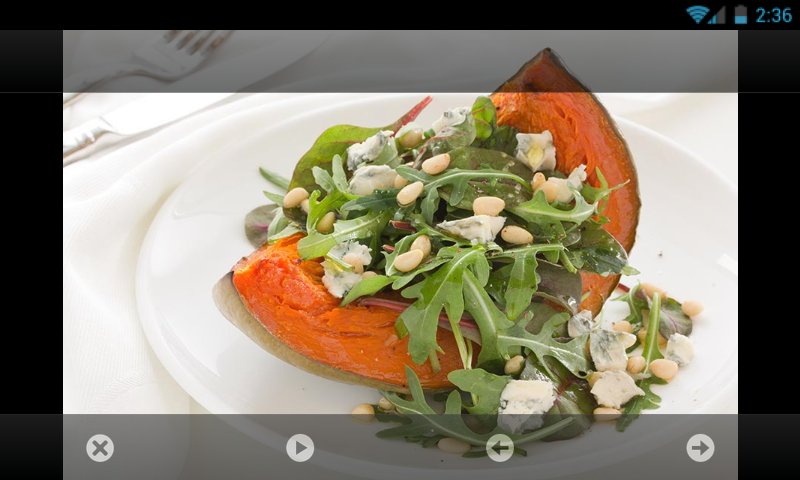The width and height of the screenshot is (800, 480).
Task: Start the slideshow playback
Action: click(x=300, y=448)
